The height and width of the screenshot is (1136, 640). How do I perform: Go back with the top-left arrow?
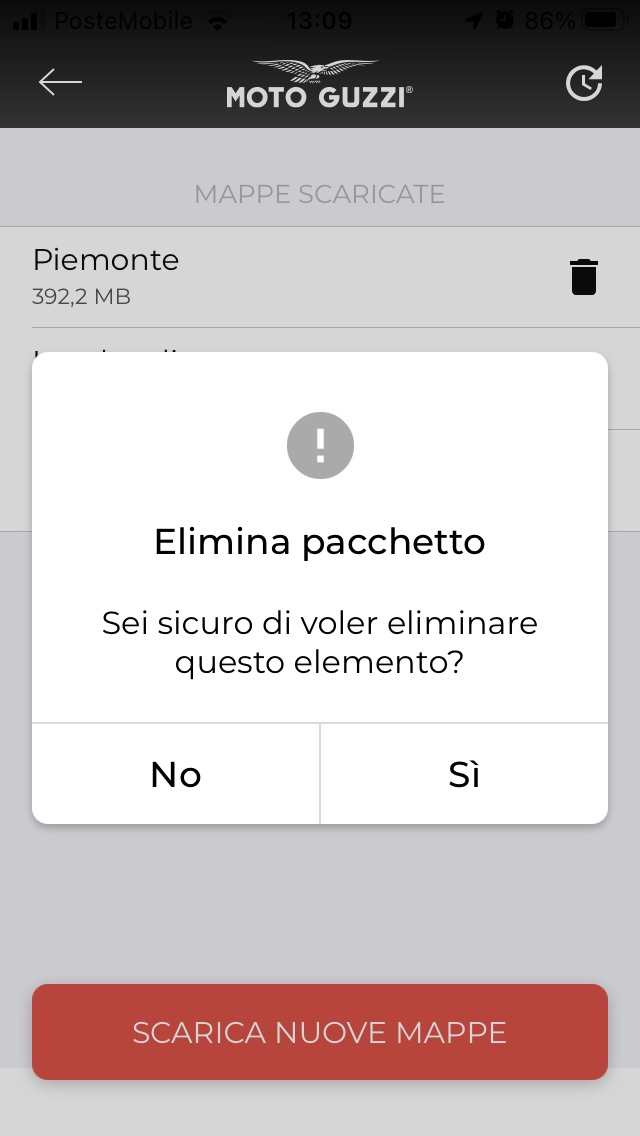[60, 82]
